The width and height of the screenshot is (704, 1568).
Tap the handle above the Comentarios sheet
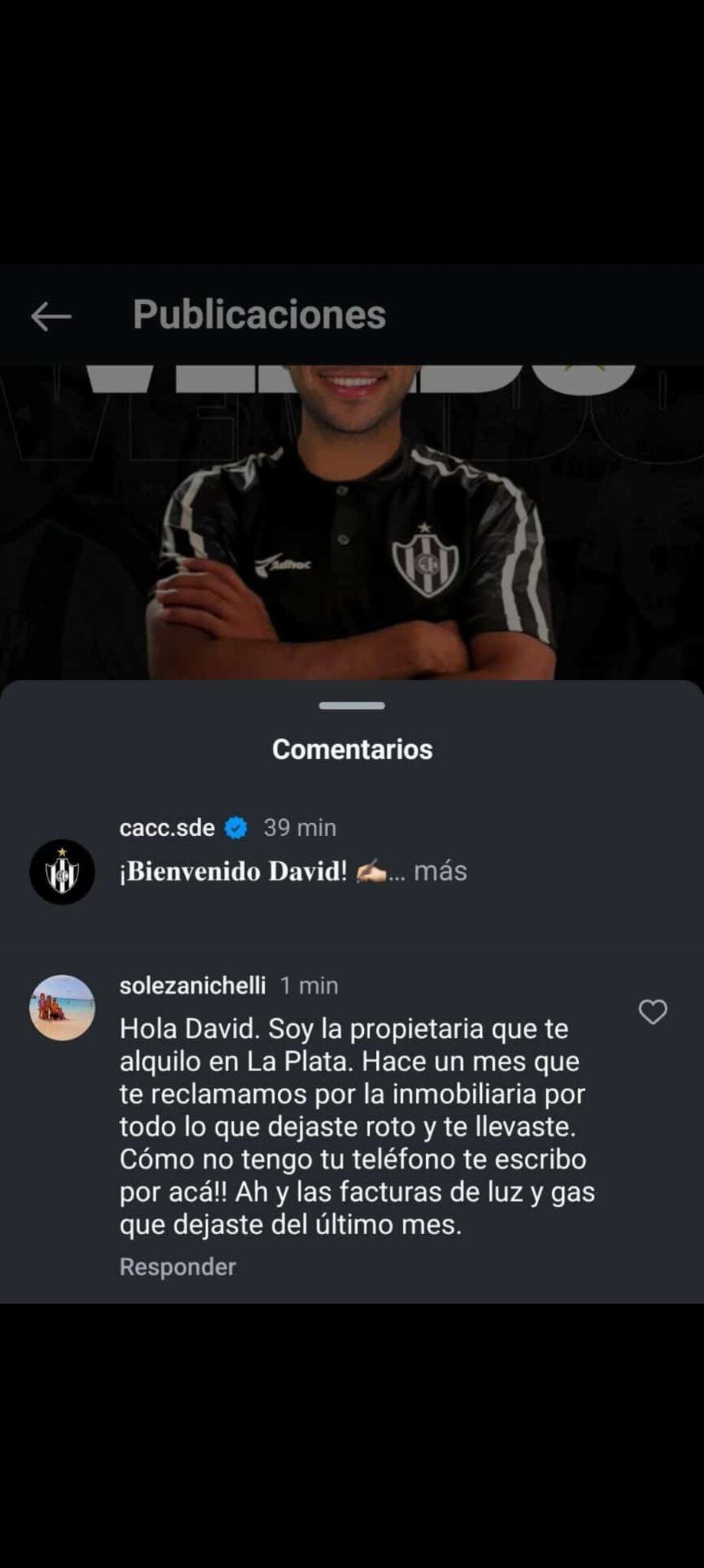352,705
